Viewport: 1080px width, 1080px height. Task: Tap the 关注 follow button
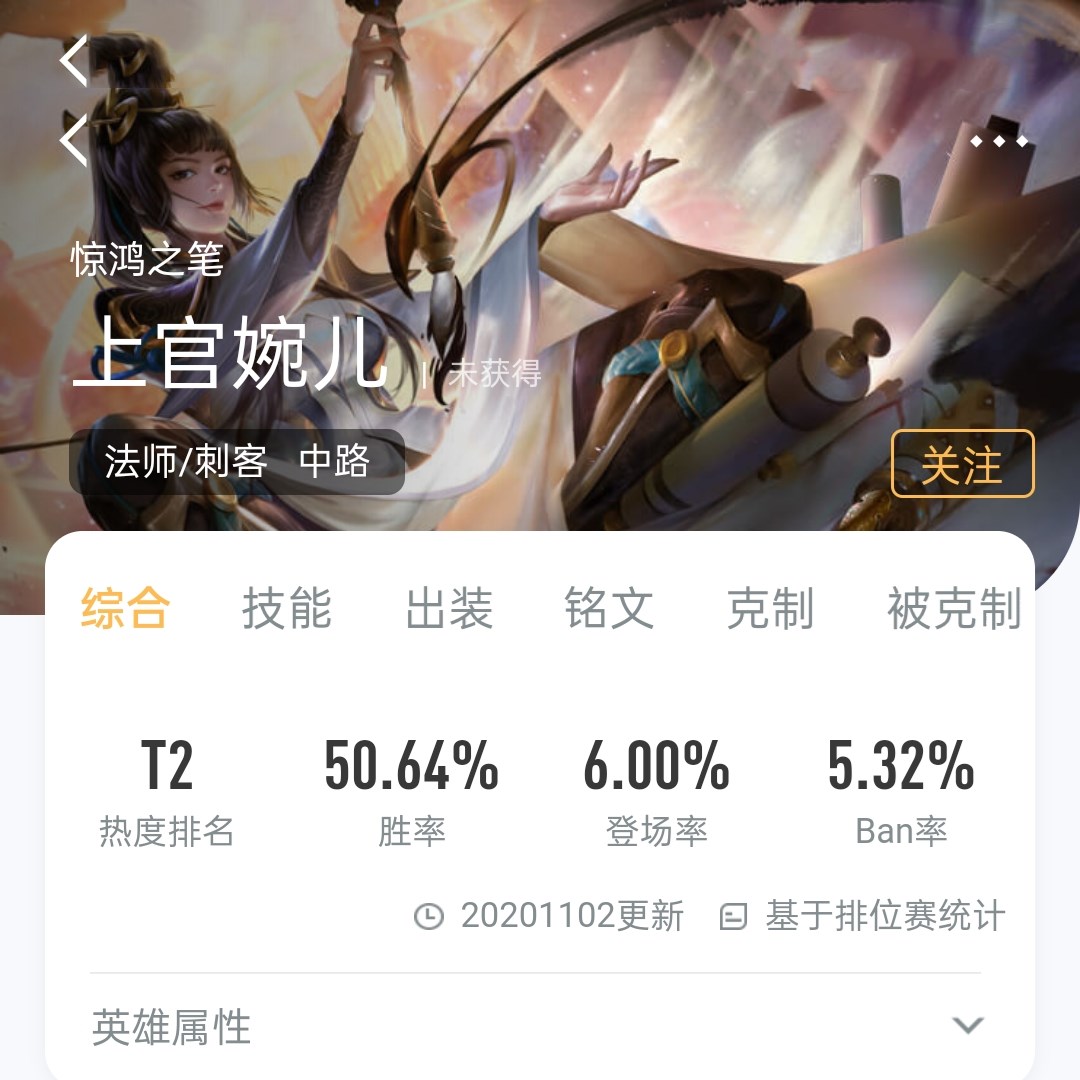coord(962,464)
